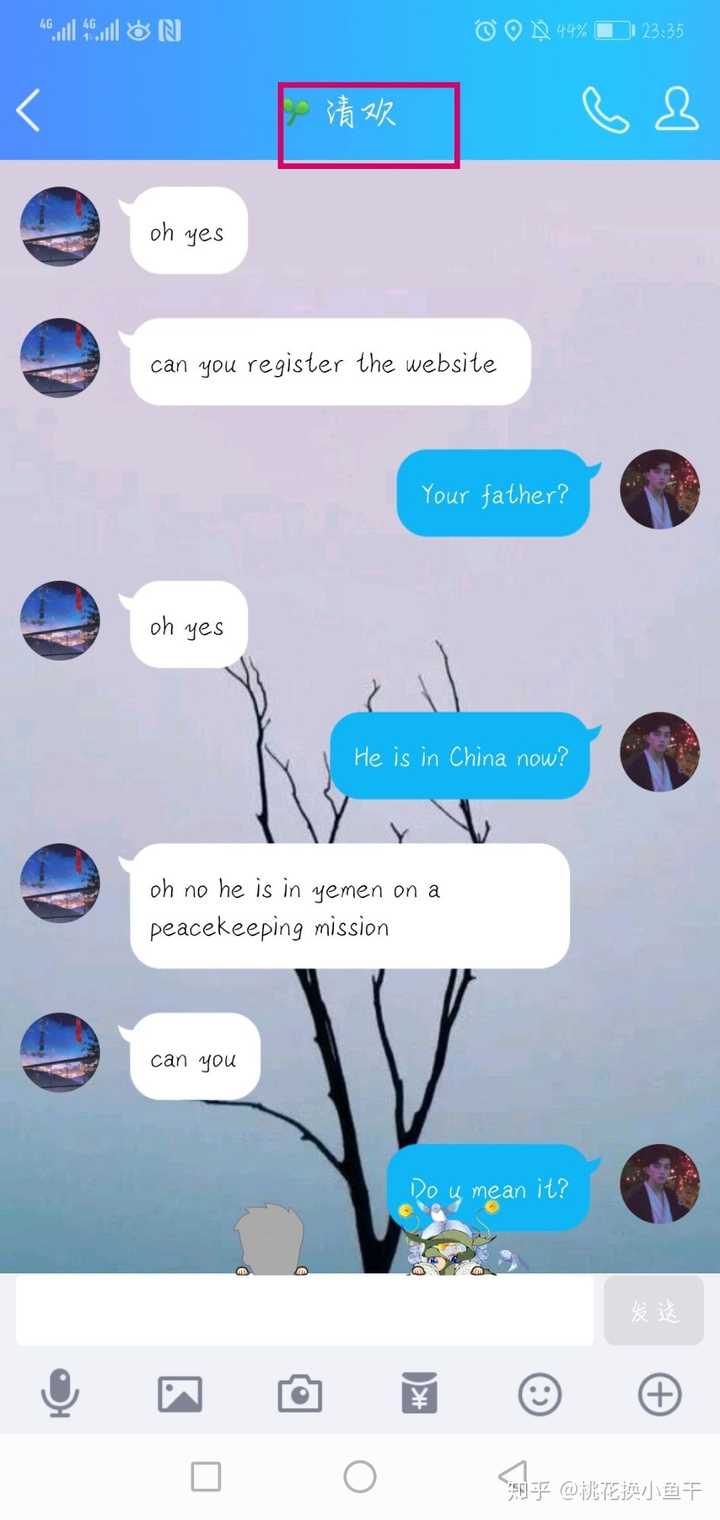Send a red packet with the ¥ icon
The height and width of the screenshot is (1520, 720).
click(420, 1394)
